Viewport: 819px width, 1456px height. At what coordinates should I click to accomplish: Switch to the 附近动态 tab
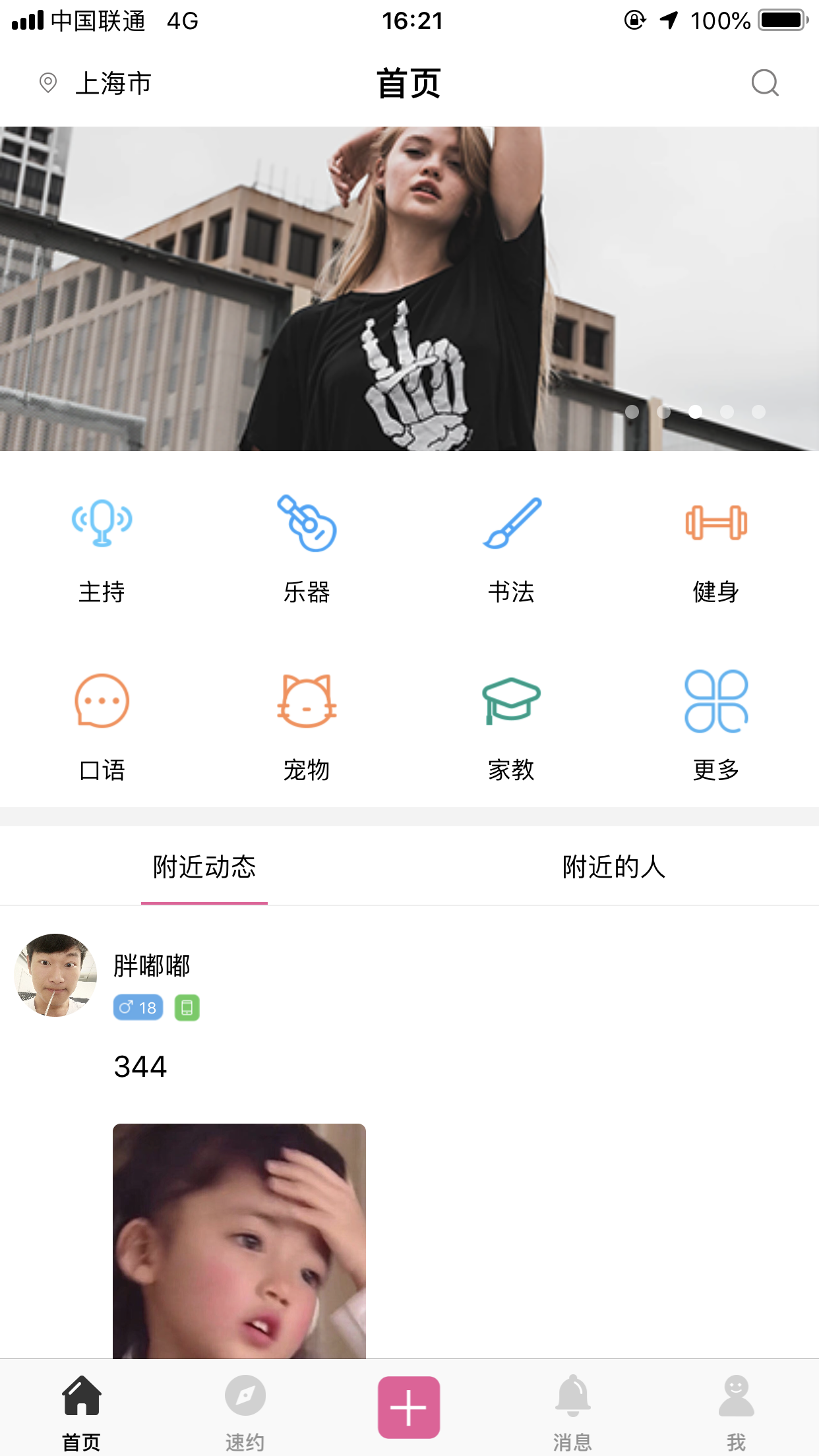point(204,866)
